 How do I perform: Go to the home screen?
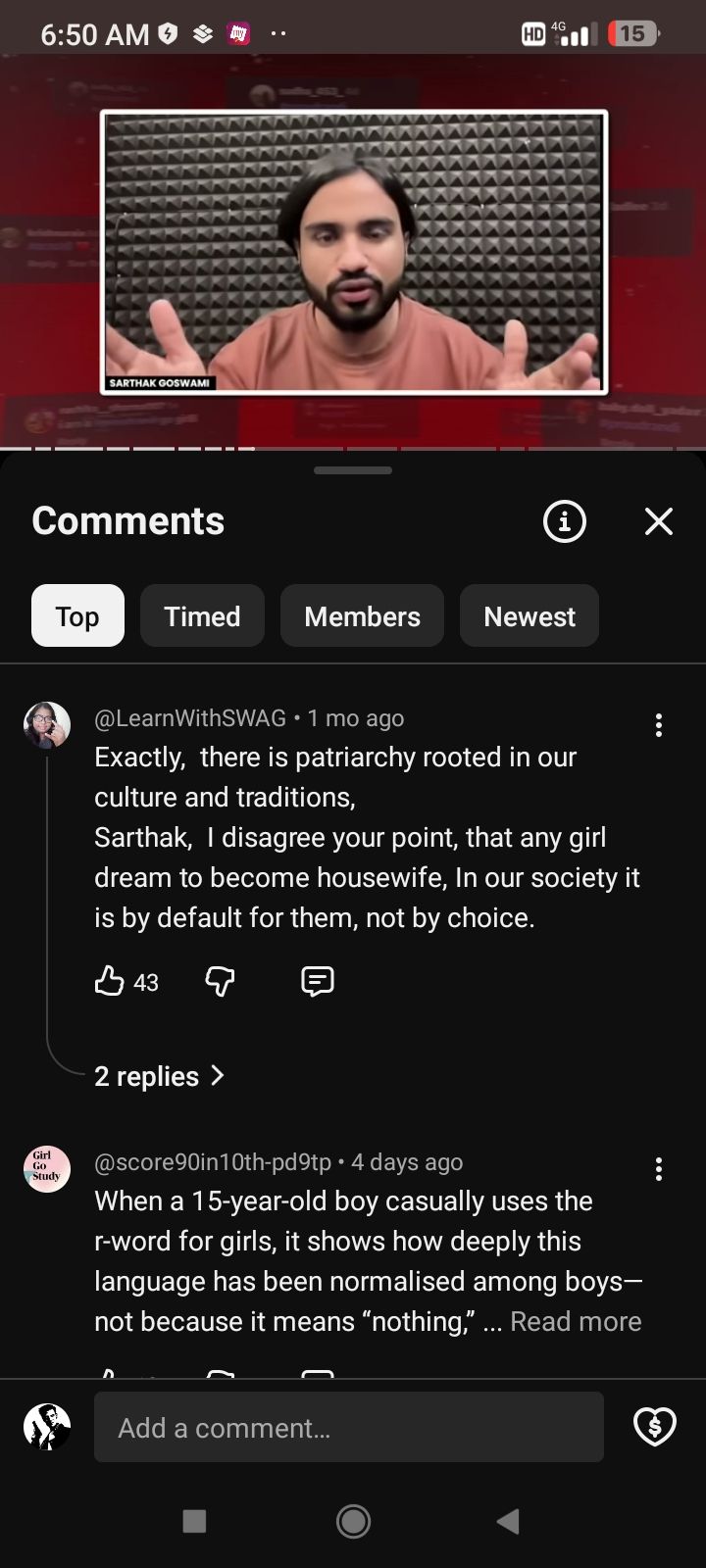click(353, 1521)
